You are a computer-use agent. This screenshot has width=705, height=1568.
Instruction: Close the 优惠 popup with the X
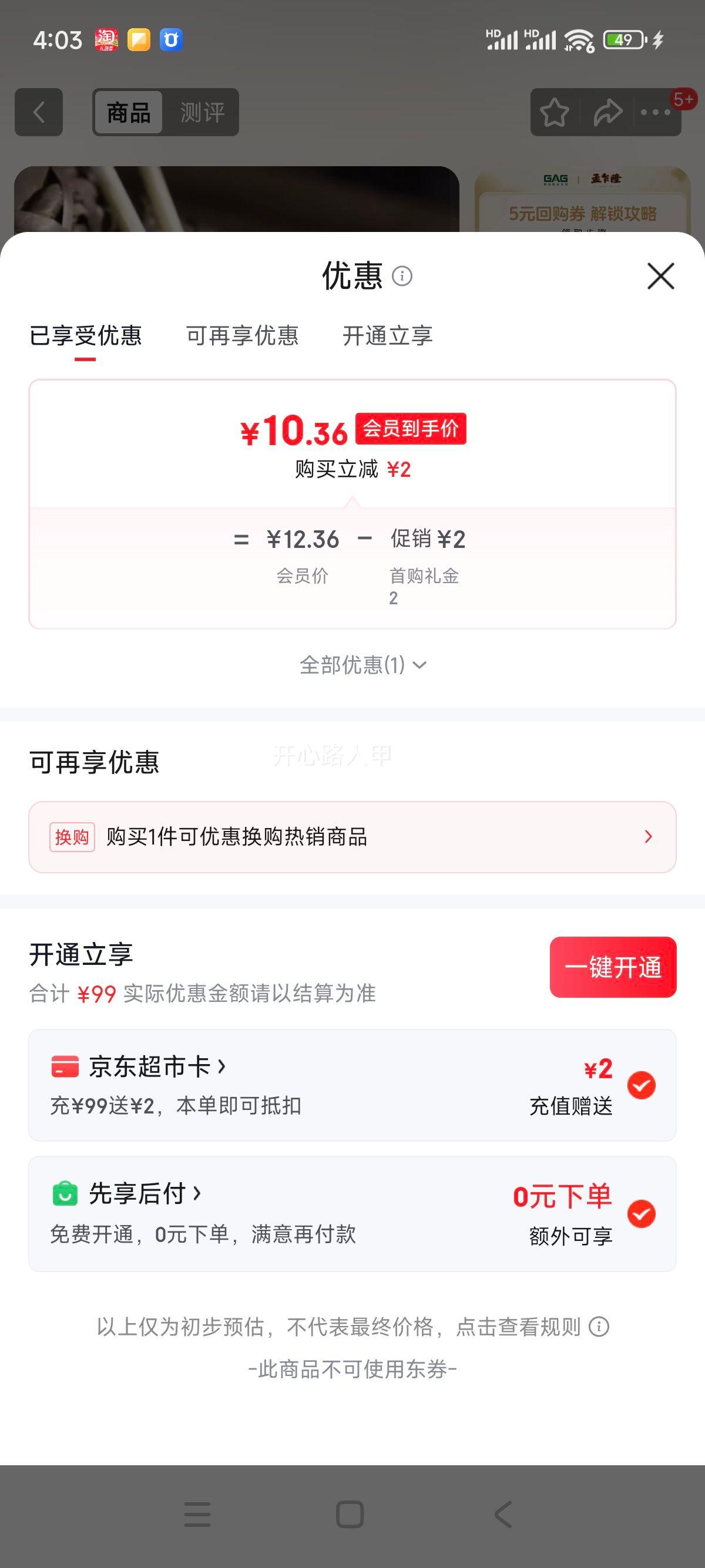660,277
